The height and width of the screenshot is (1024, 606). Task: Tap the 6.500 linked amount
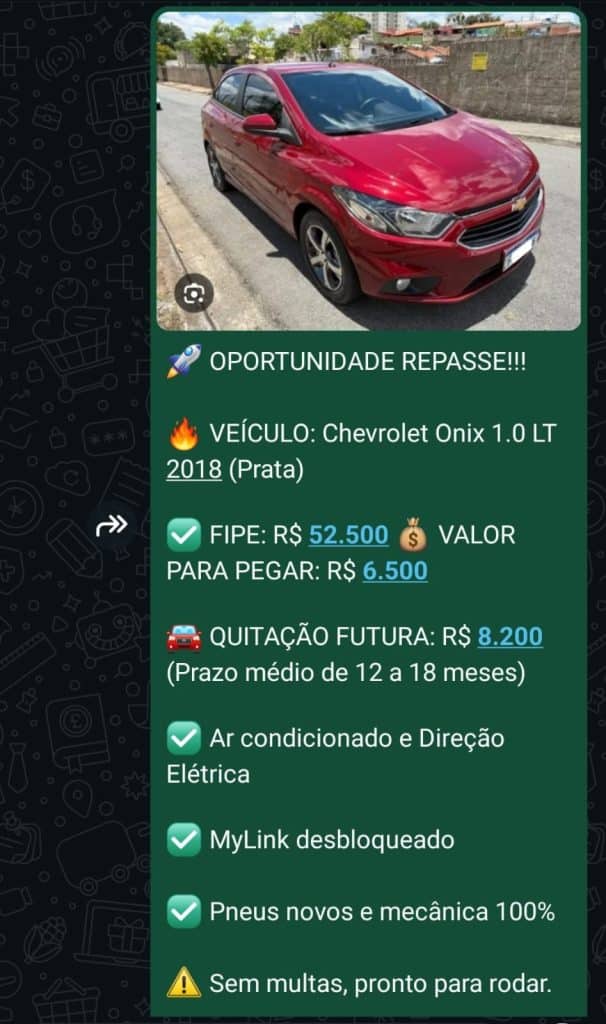pyautogui.click(x=395, y=571)
